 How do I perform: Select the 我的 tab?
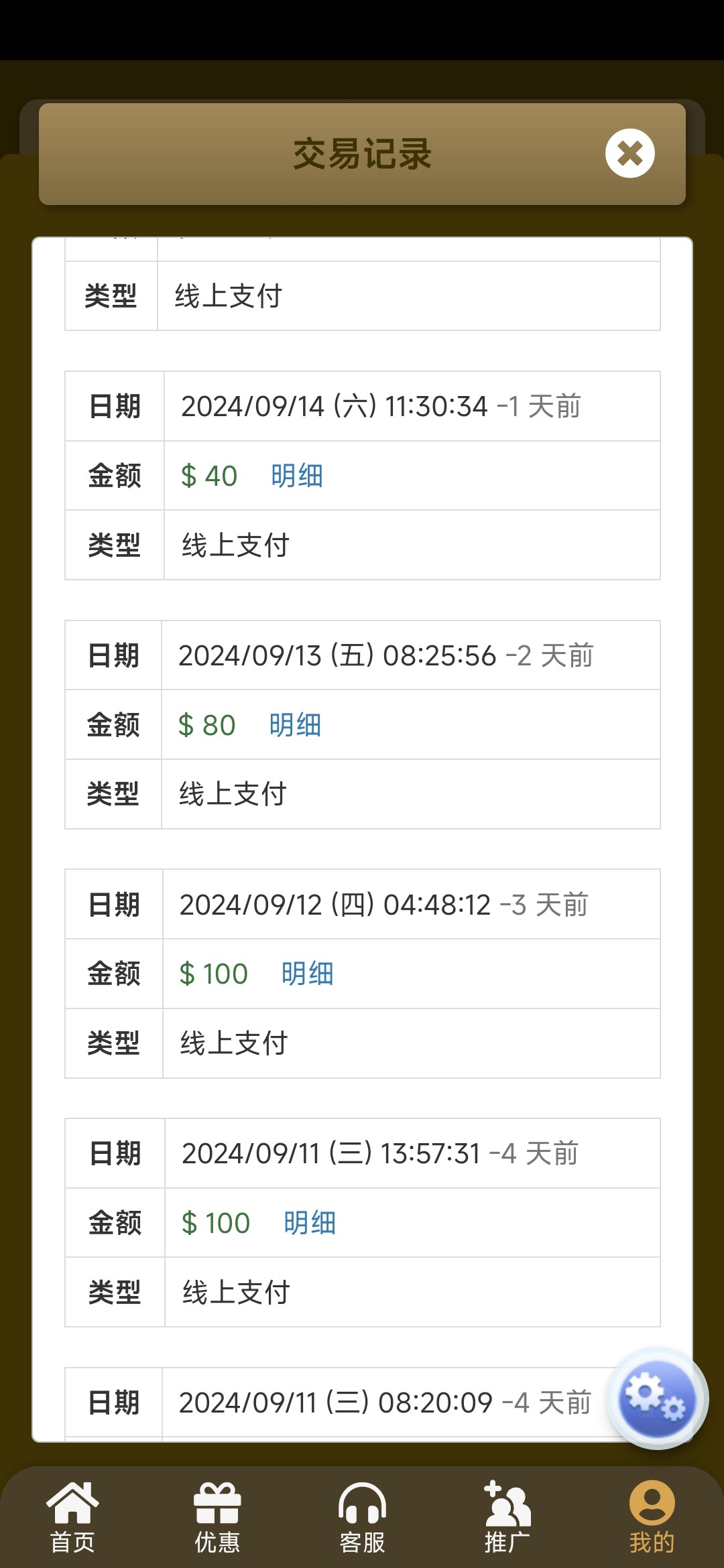pyautogui.click(x=652, y=1517)
